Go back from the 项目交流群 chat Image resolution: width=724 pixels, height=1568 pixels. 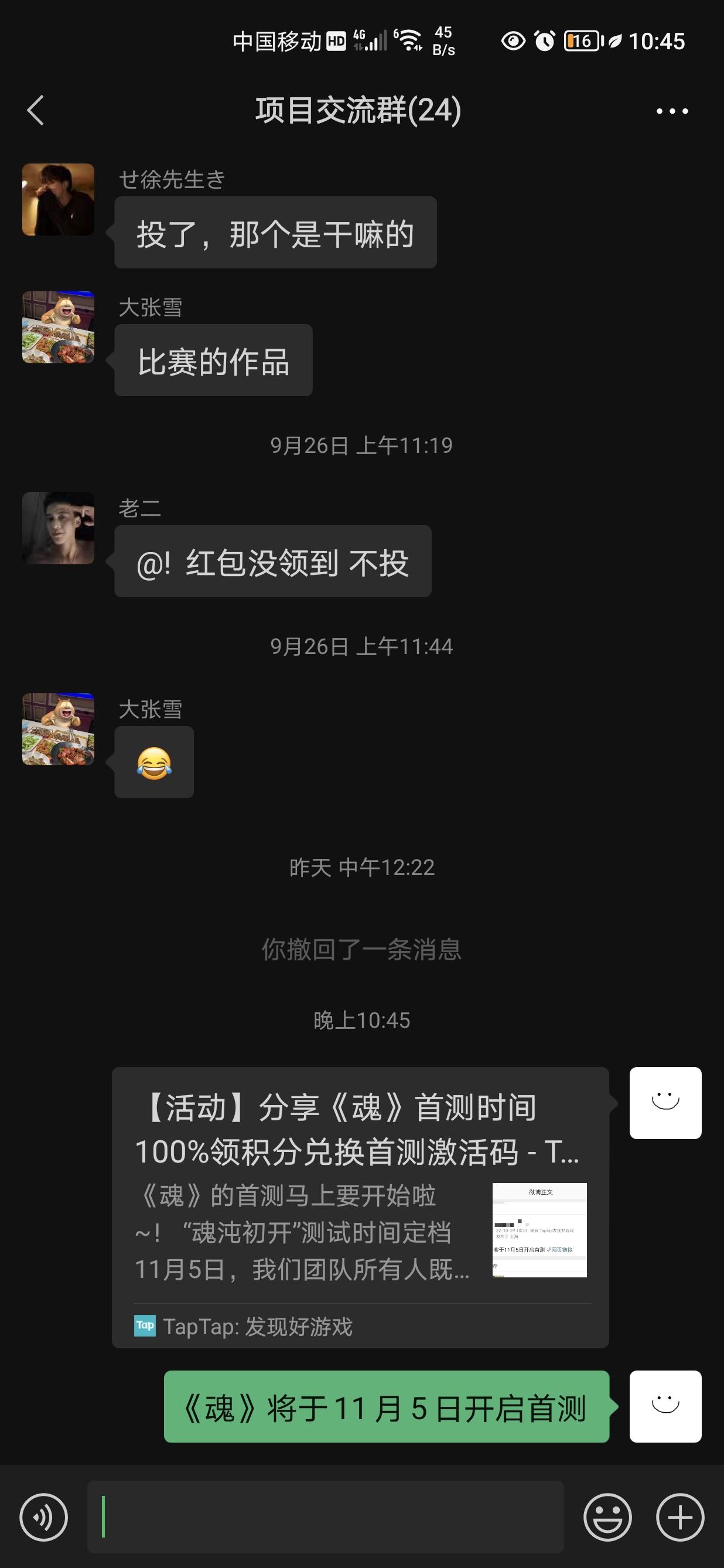(x=36, y=111)
